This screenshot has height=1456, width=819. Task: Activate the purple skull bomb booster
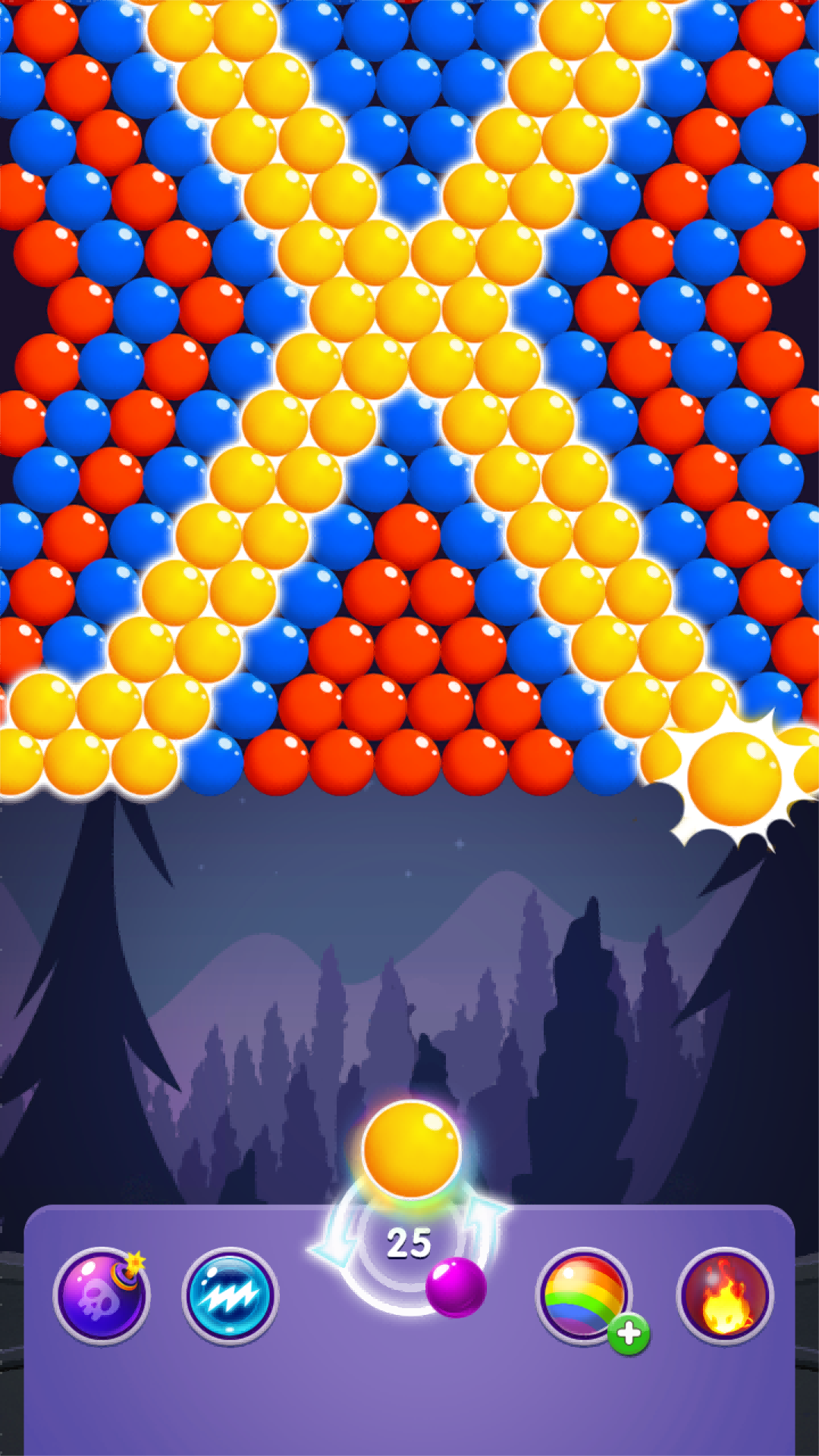pos(102,1296)
